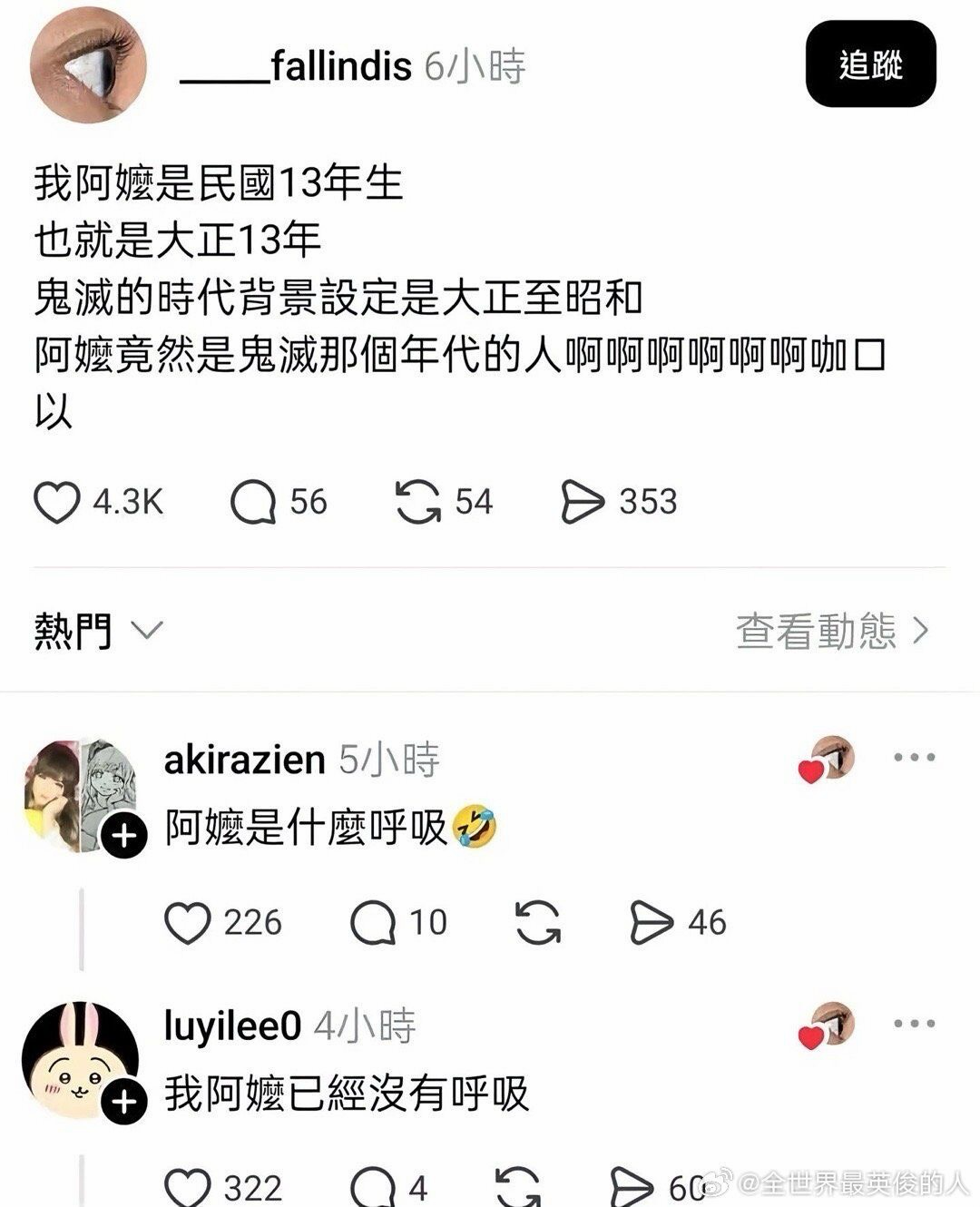Open akirazien's profile from the username
This screenshot has width=980, height=1207.
click(x=244, y=760)
